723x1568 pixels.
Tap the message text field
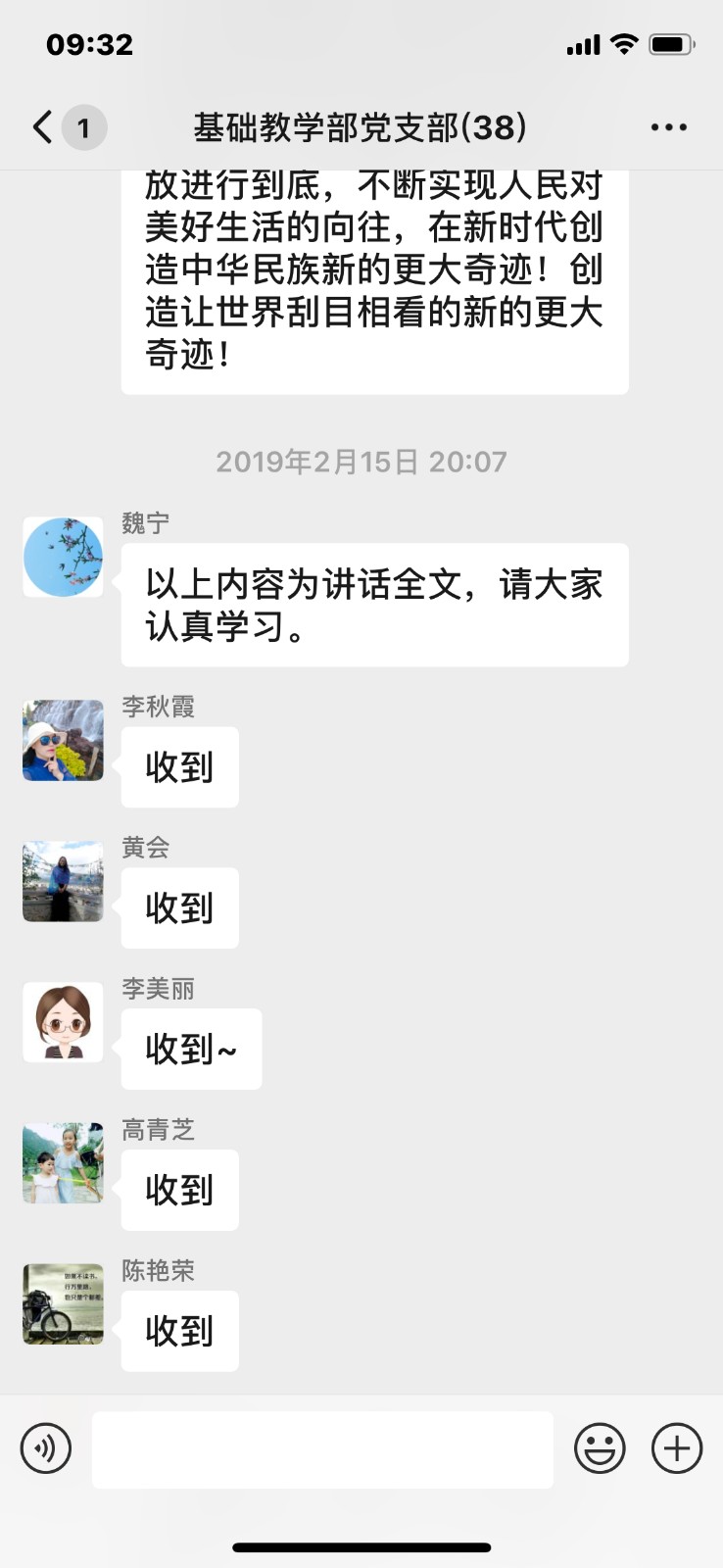322,1449
